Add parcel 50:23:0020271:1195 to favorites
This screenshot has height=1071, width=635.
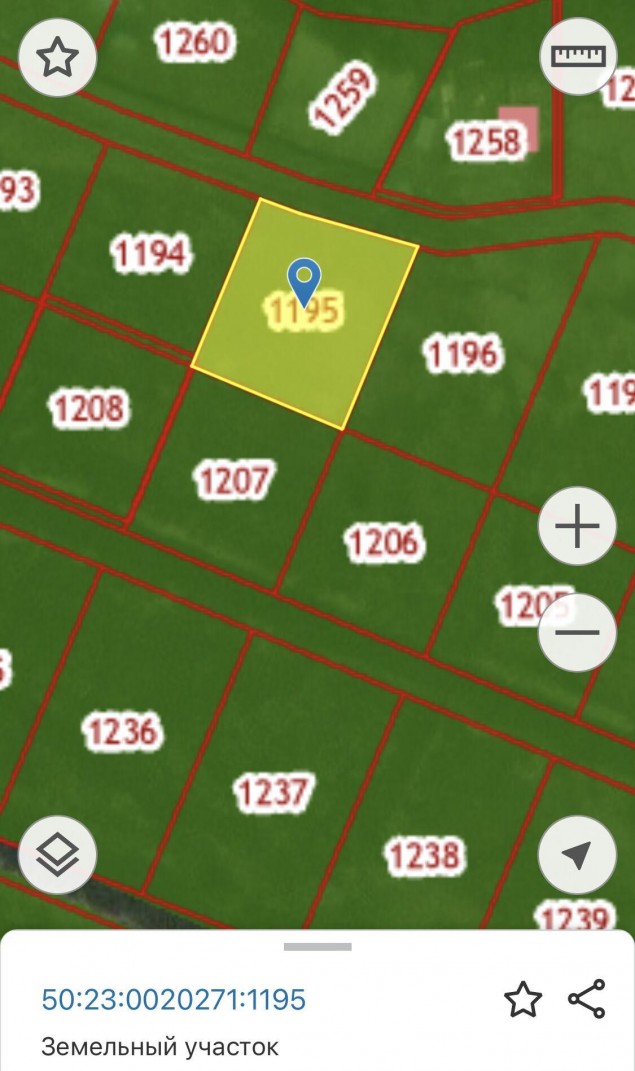(x=523, y=999)
